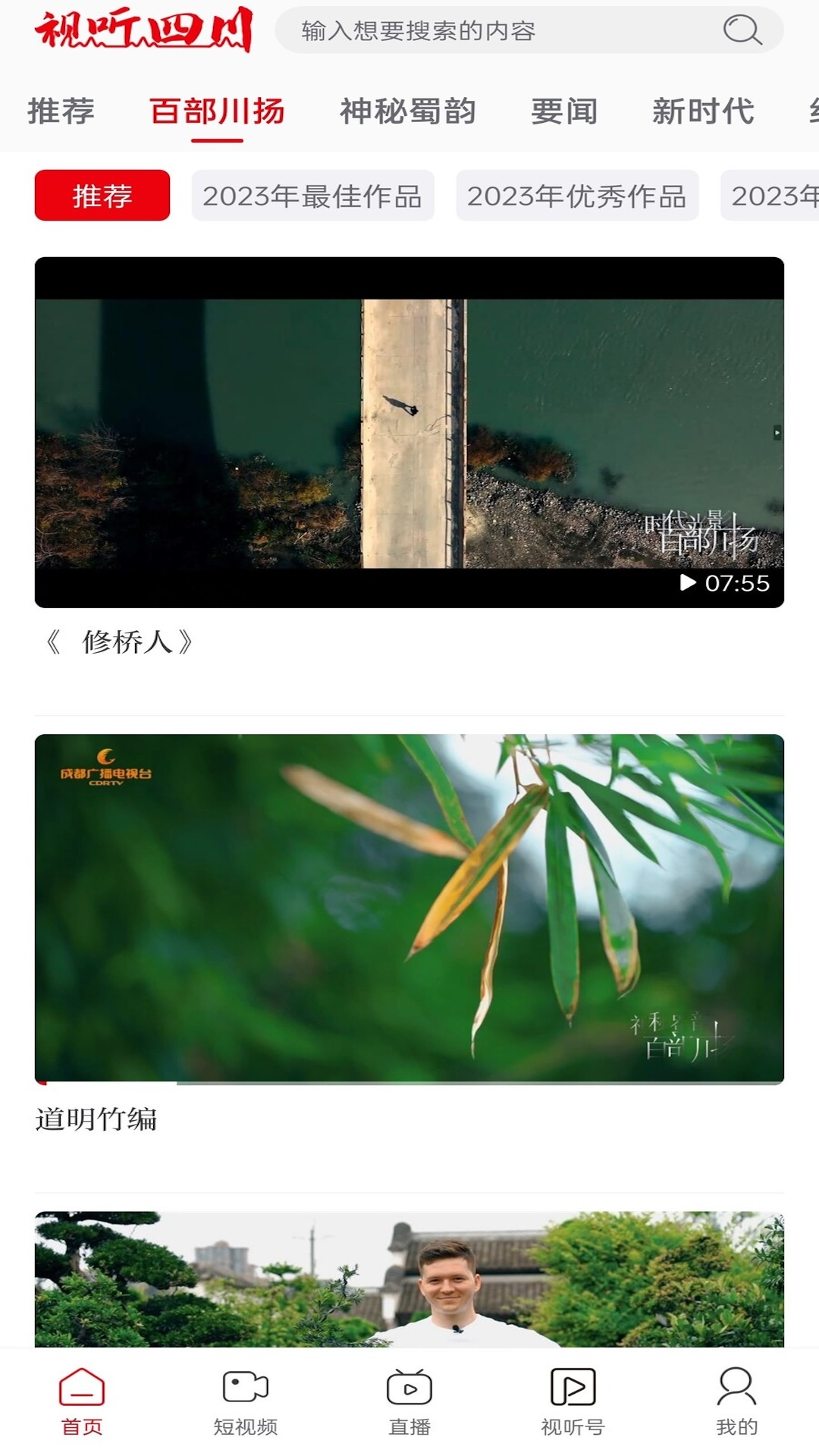Screen dimensions: 819x1456
Task: Switch to 短视频 in the bottom bar
Action: coord(246,1402)
